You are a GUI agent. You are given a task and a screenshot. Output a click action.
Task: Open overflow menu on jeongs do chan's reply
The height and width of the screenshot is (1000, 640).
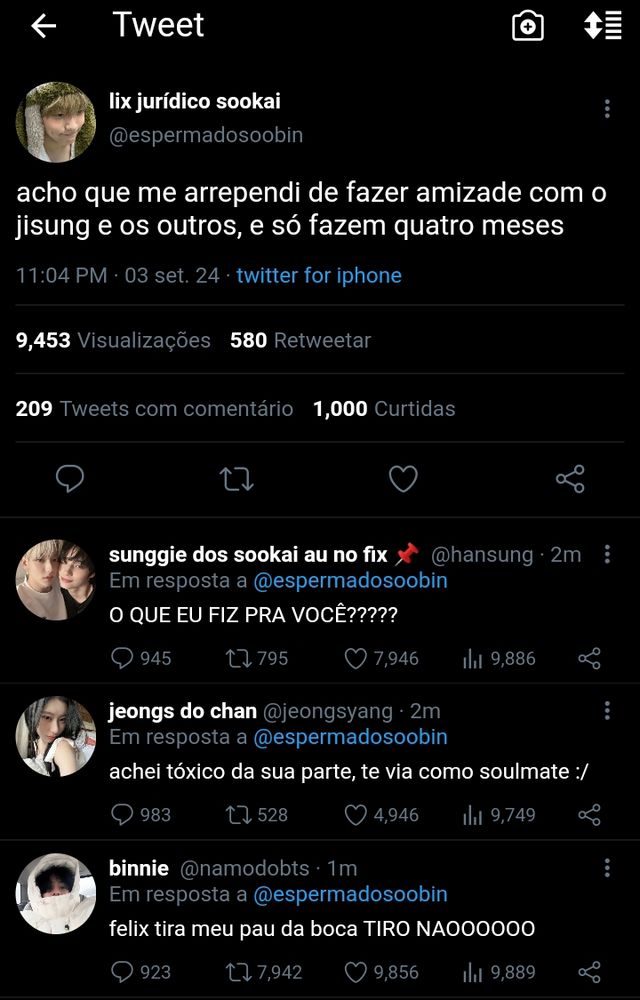pyautogui.click(x=607, y=710)
